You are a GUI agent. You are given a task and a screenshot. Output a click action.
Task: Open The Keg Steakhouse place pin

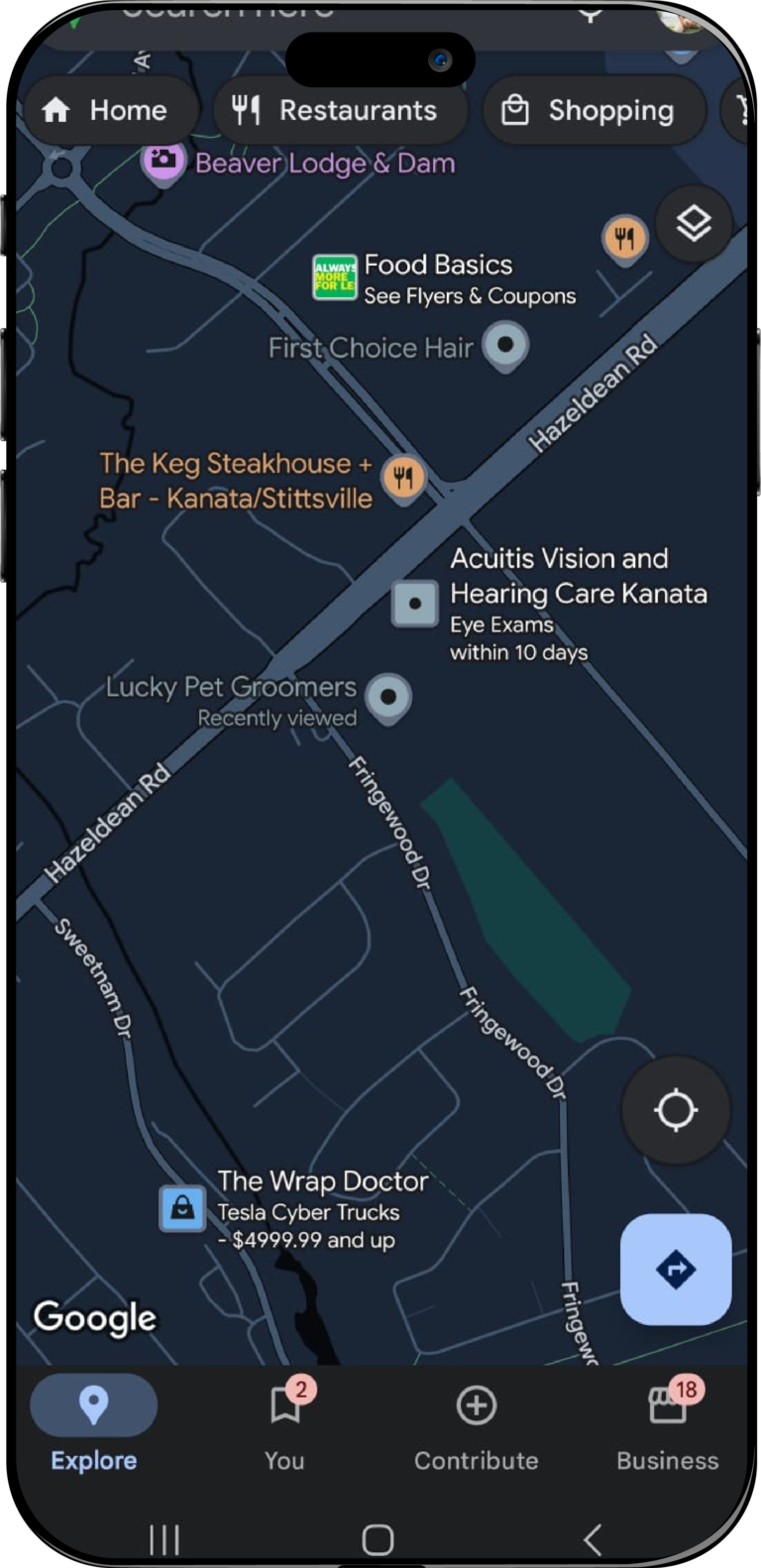tap(402, 478)
